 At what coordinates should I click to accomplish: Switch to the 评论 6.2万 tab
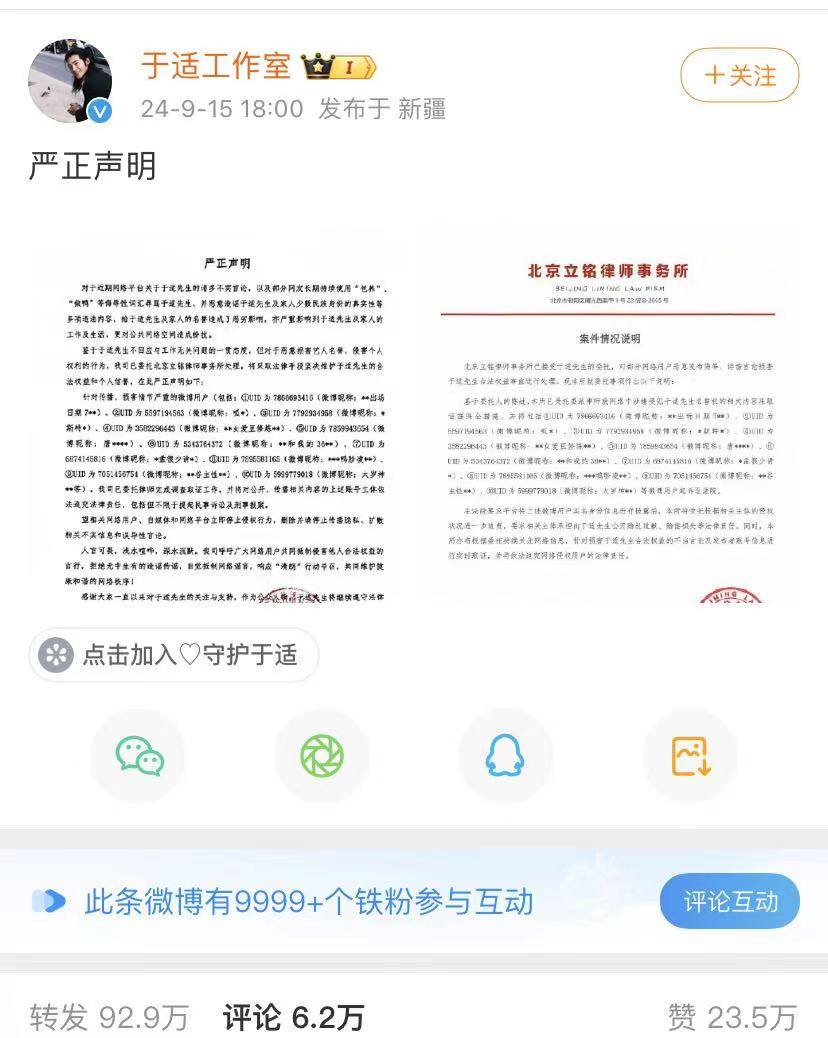(293, 1017)
